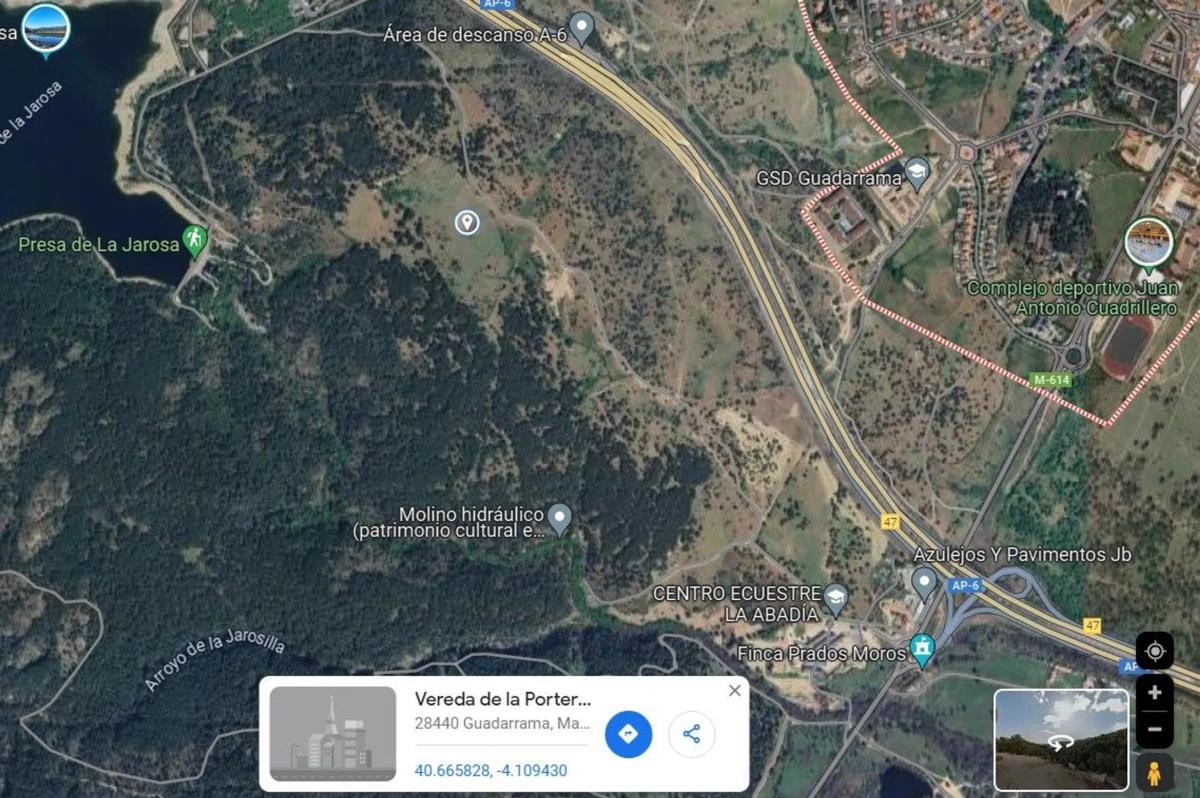
Task: Open Complejo deportivo Juan Antonio Cuadrillero photo pin
Action: [1148, 243]
